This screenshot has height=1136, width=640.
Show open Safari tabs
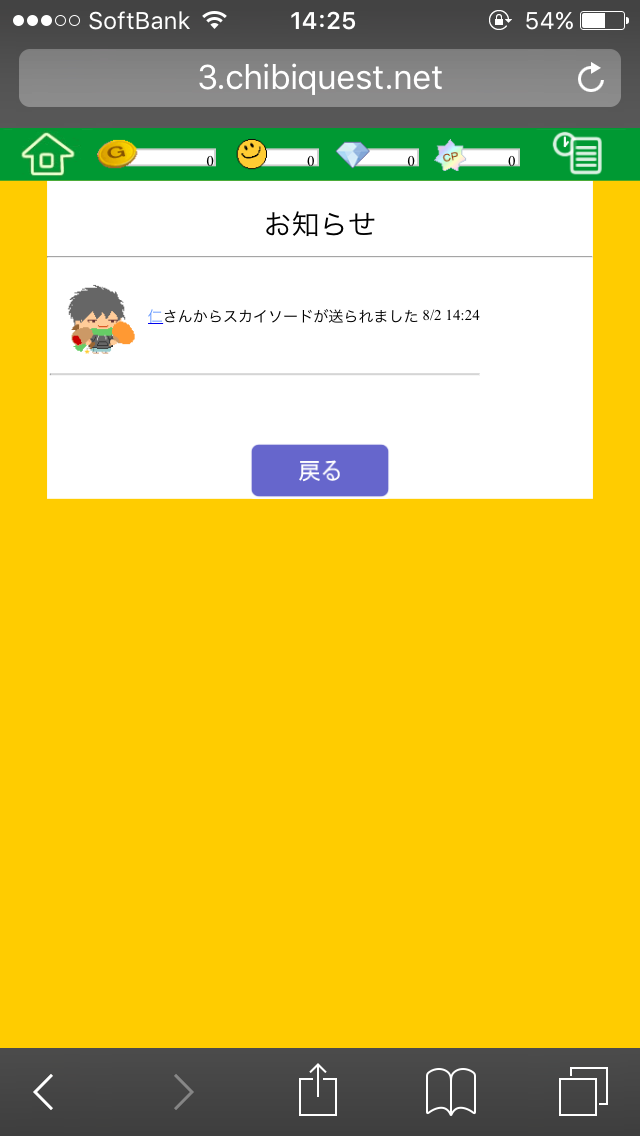coord(583,1091)
